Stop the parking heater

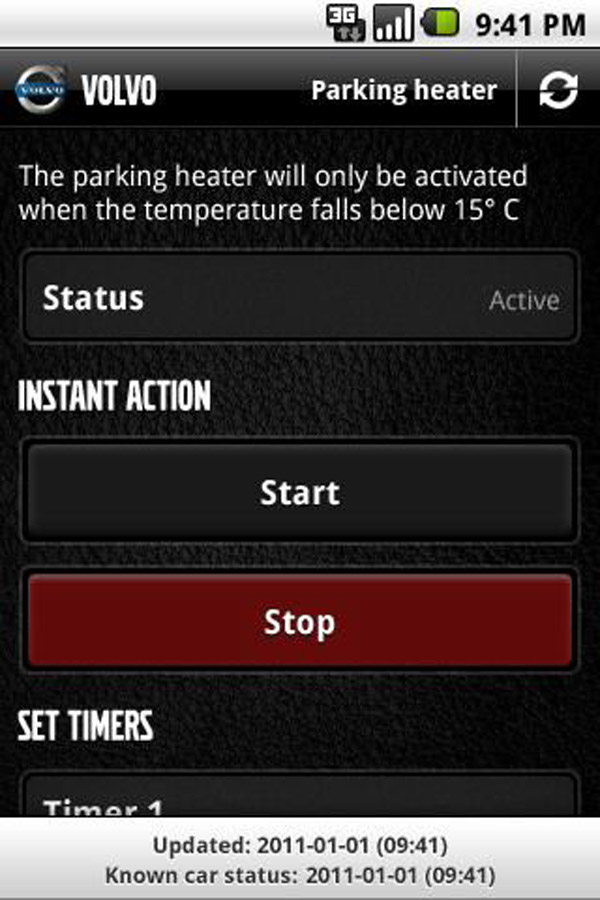point(300,622)
